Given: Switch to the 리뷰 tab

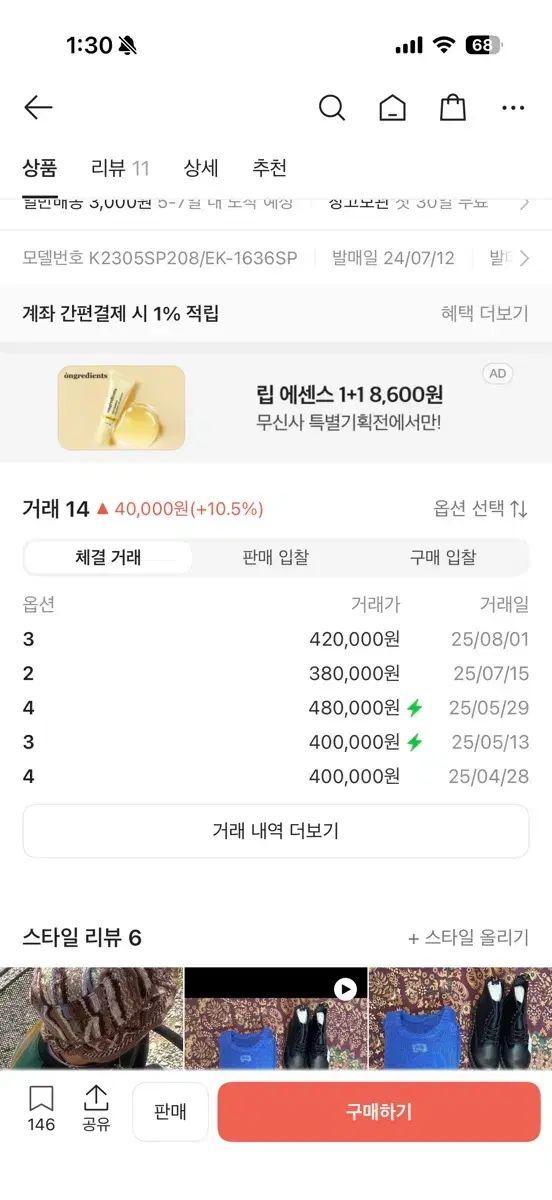Looking at the screenshot, I should pyautogui.click(x=120, y=168).
